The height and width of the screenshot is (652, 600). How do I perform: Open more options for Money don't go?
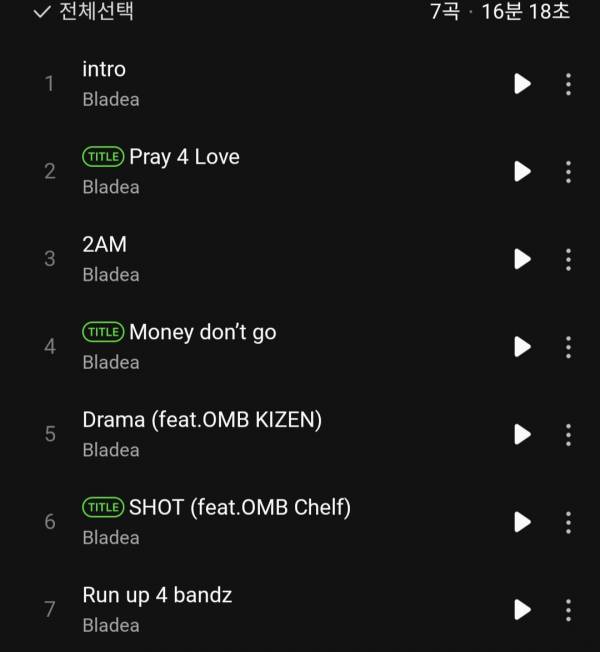pyautogui.click(x=568, y=346)
